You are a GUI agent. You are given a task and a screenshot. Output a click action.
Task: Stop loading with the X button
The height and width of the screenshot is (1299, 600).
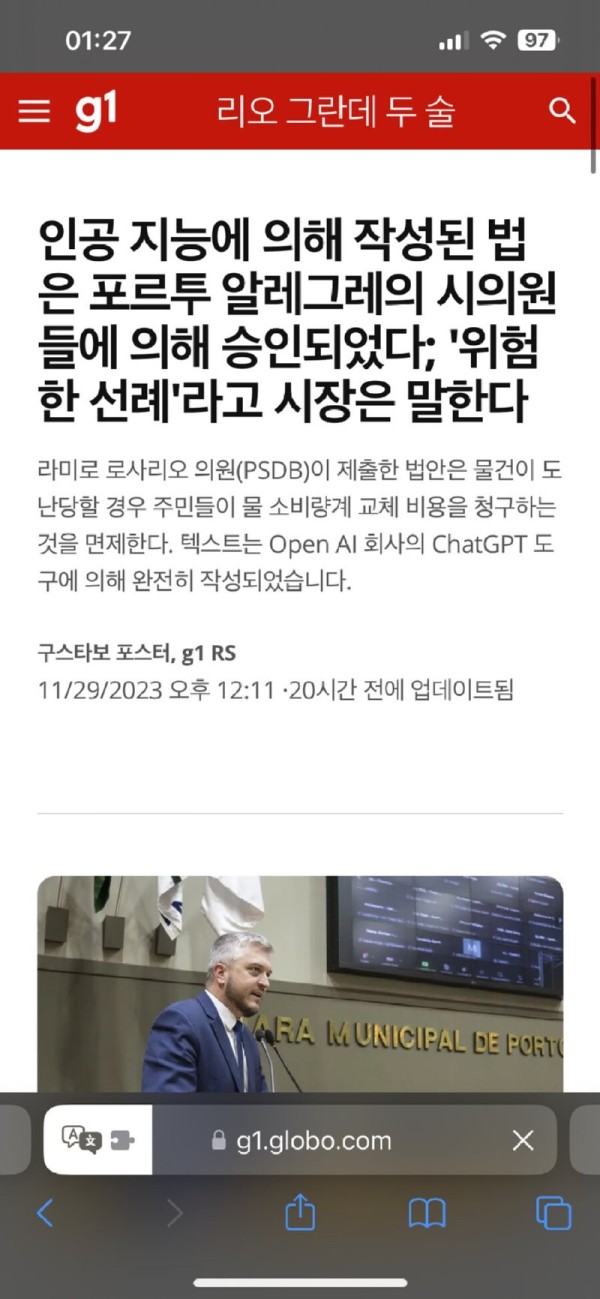click(523, 1141)
